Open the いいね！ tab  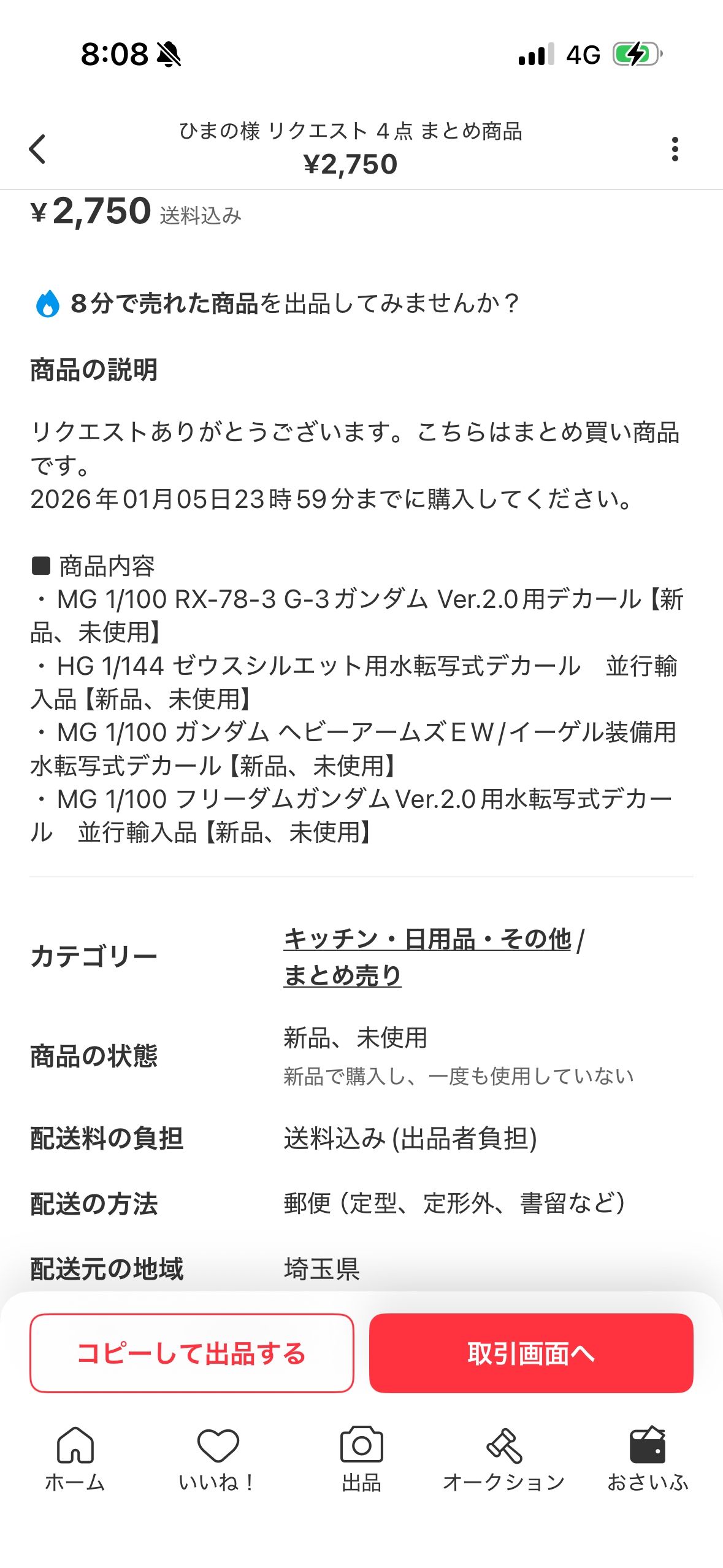[217, 1459]
